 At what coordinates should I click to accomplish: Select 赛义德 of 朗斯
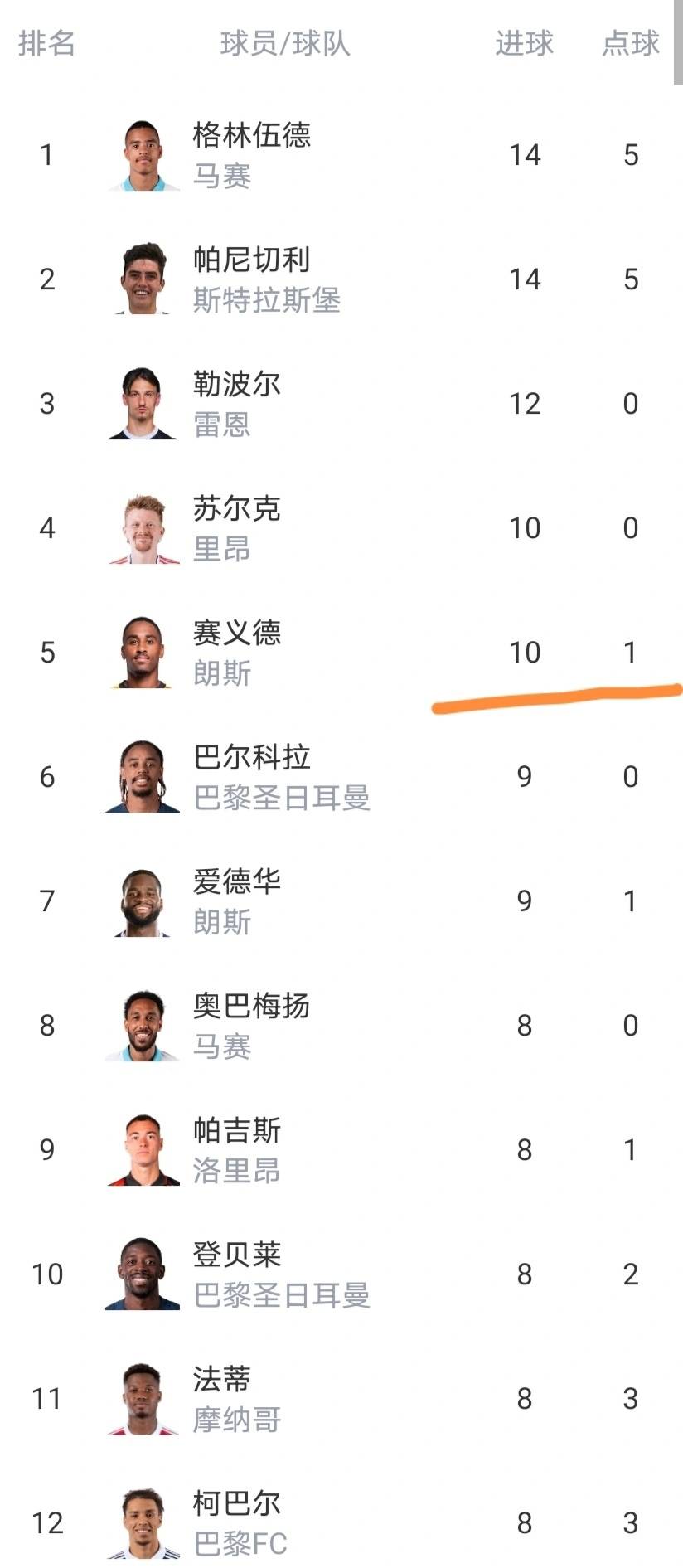(x=236, y=652)
